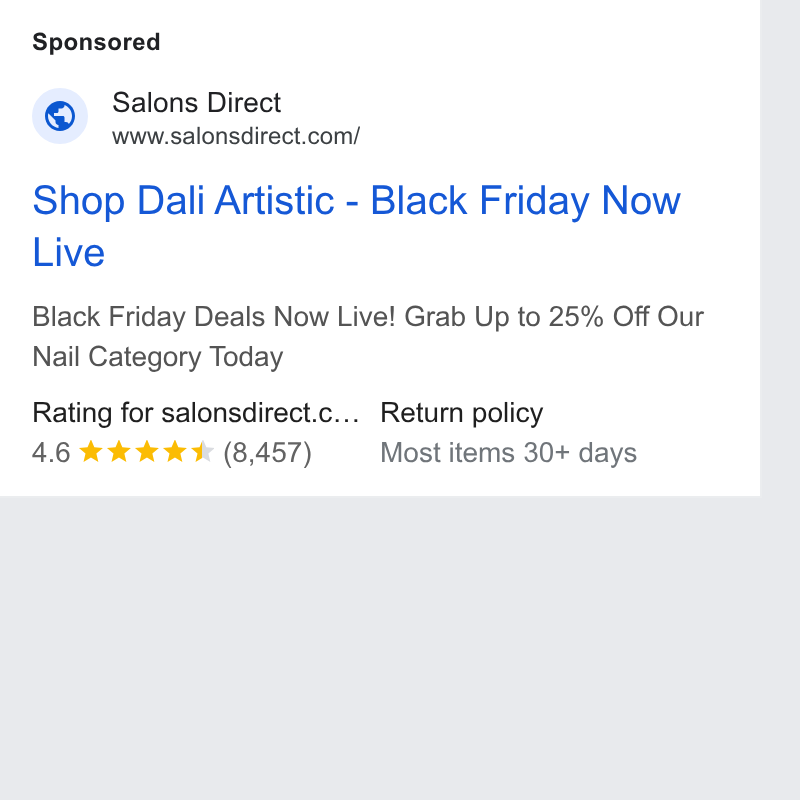Open the Shop Dali Artistic headline link

(x=356, y=226)
